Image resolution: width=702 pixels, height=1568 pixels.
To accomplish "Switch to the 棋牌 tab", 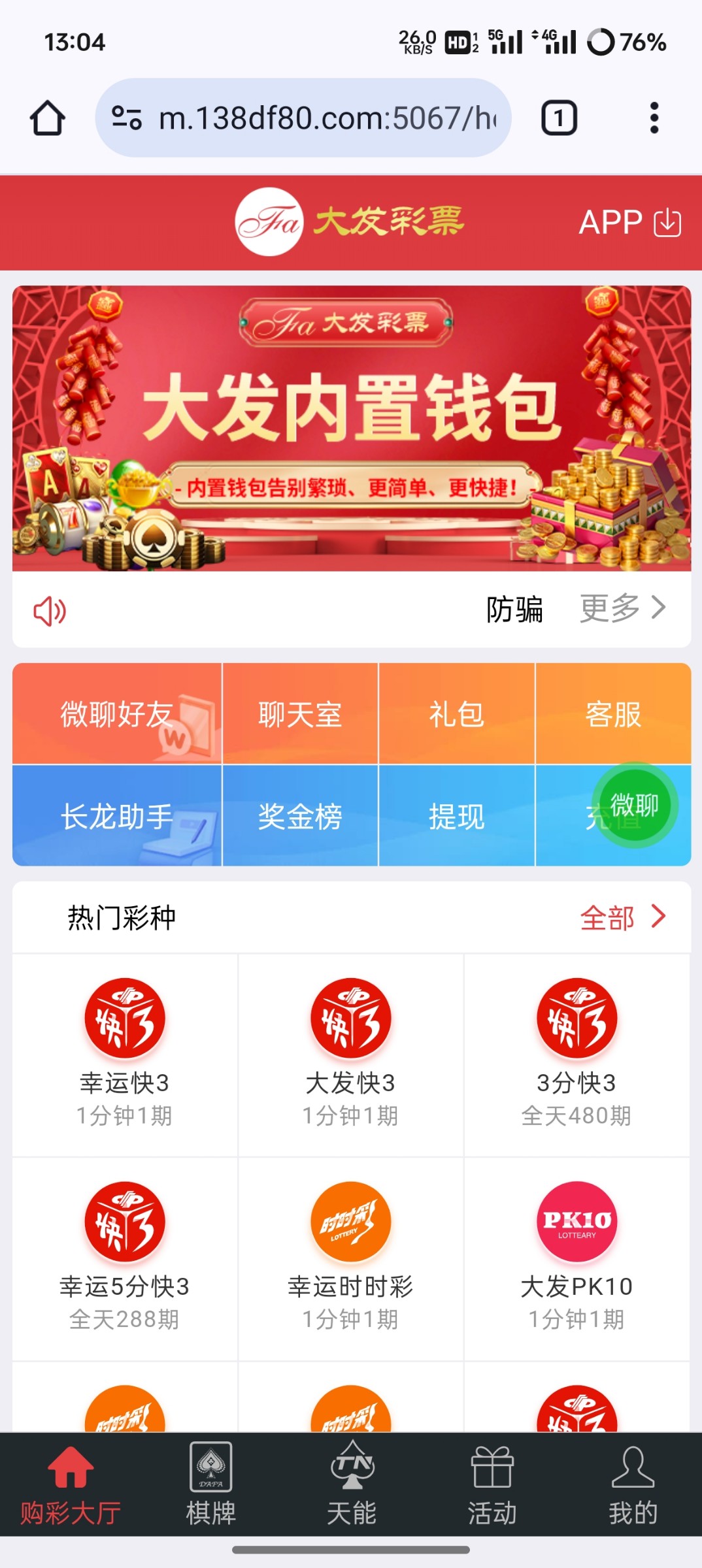I will pyautogui.click(x=210, y=1484).
